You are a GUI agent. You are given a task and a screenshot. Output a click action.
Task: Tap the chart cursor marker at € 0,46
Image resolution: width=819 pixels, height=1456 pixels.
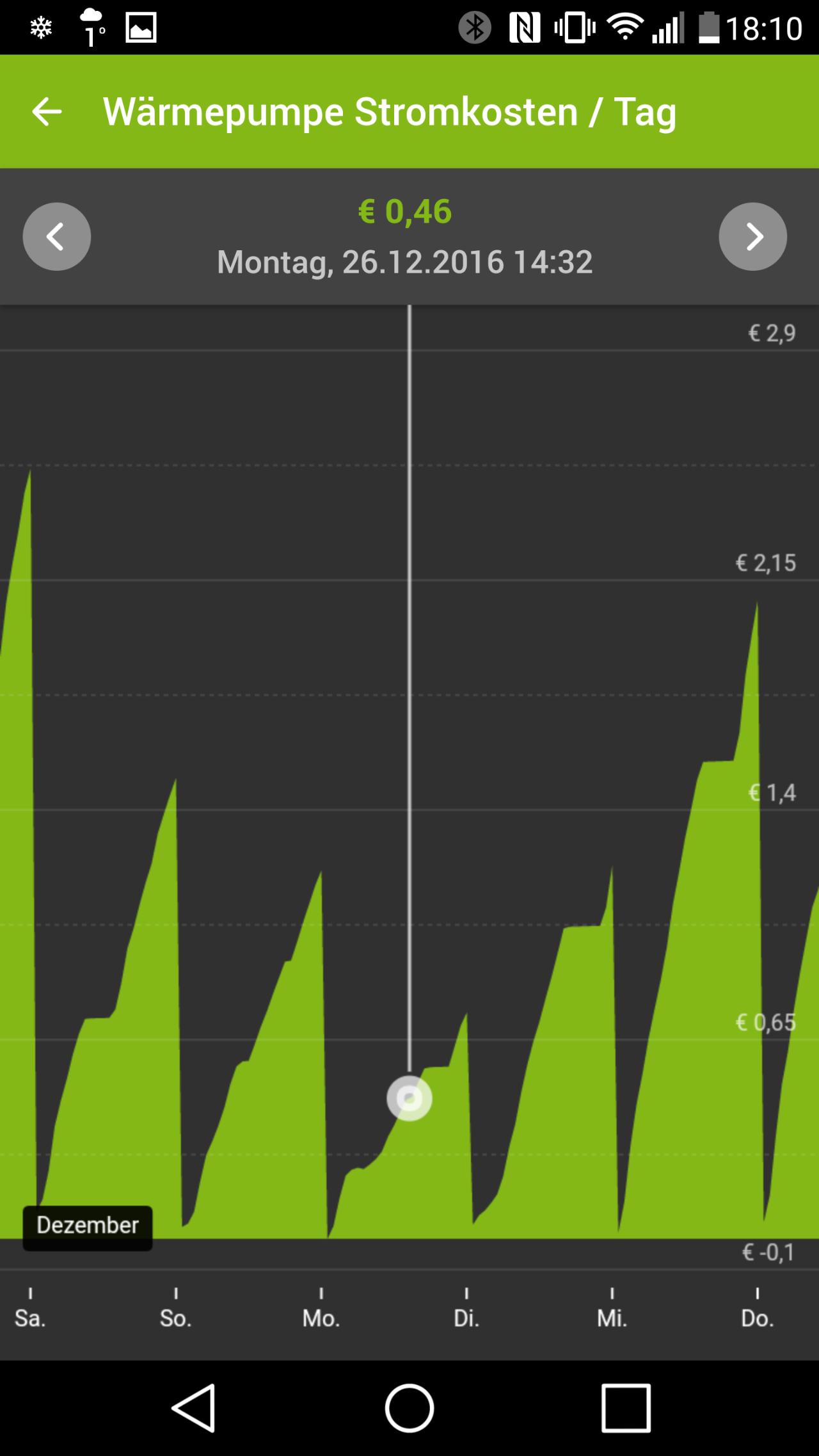click(409, 1098)
